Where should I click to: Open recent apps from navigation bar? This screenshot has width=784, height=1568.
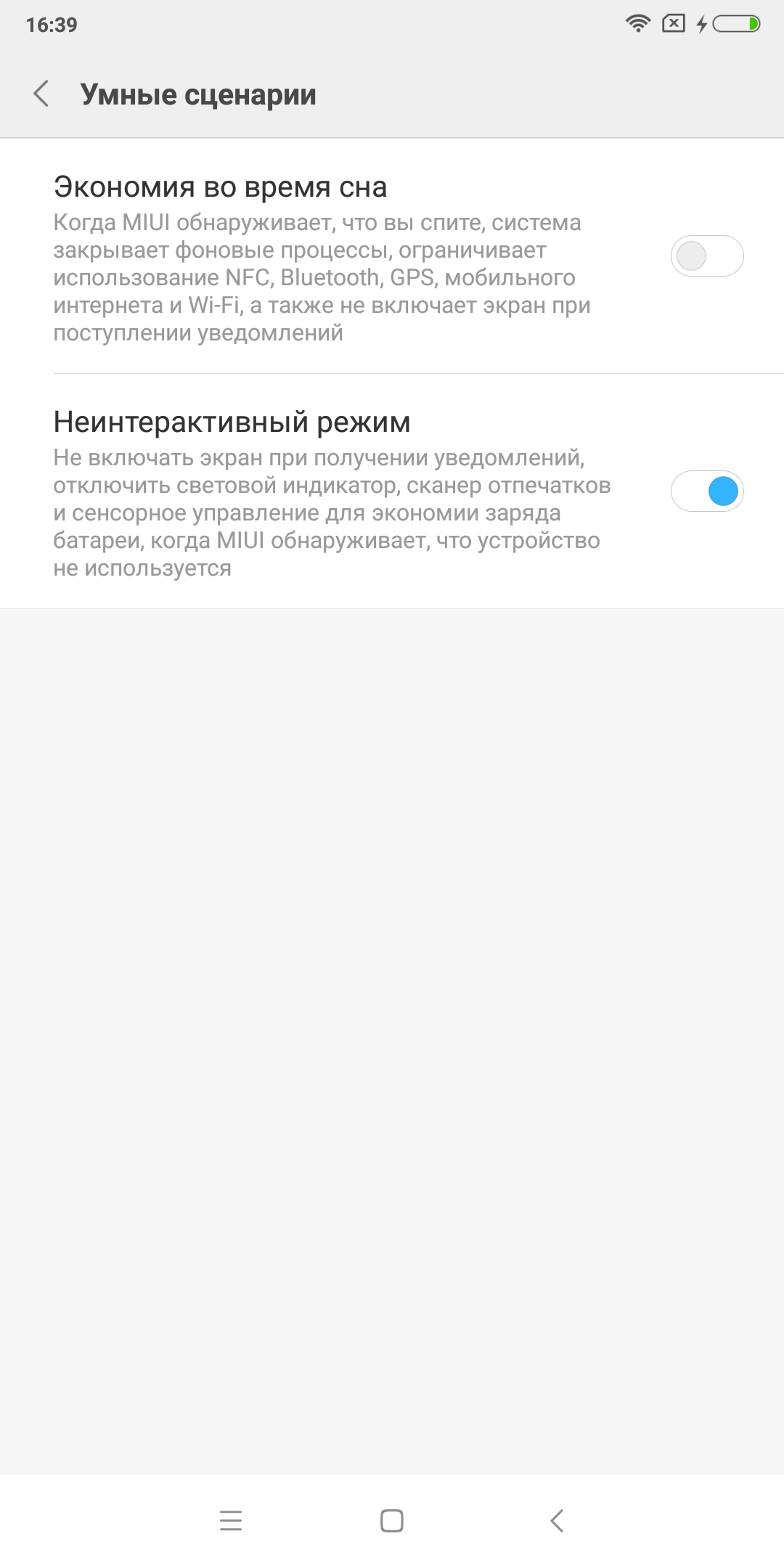coord(231,1521)
